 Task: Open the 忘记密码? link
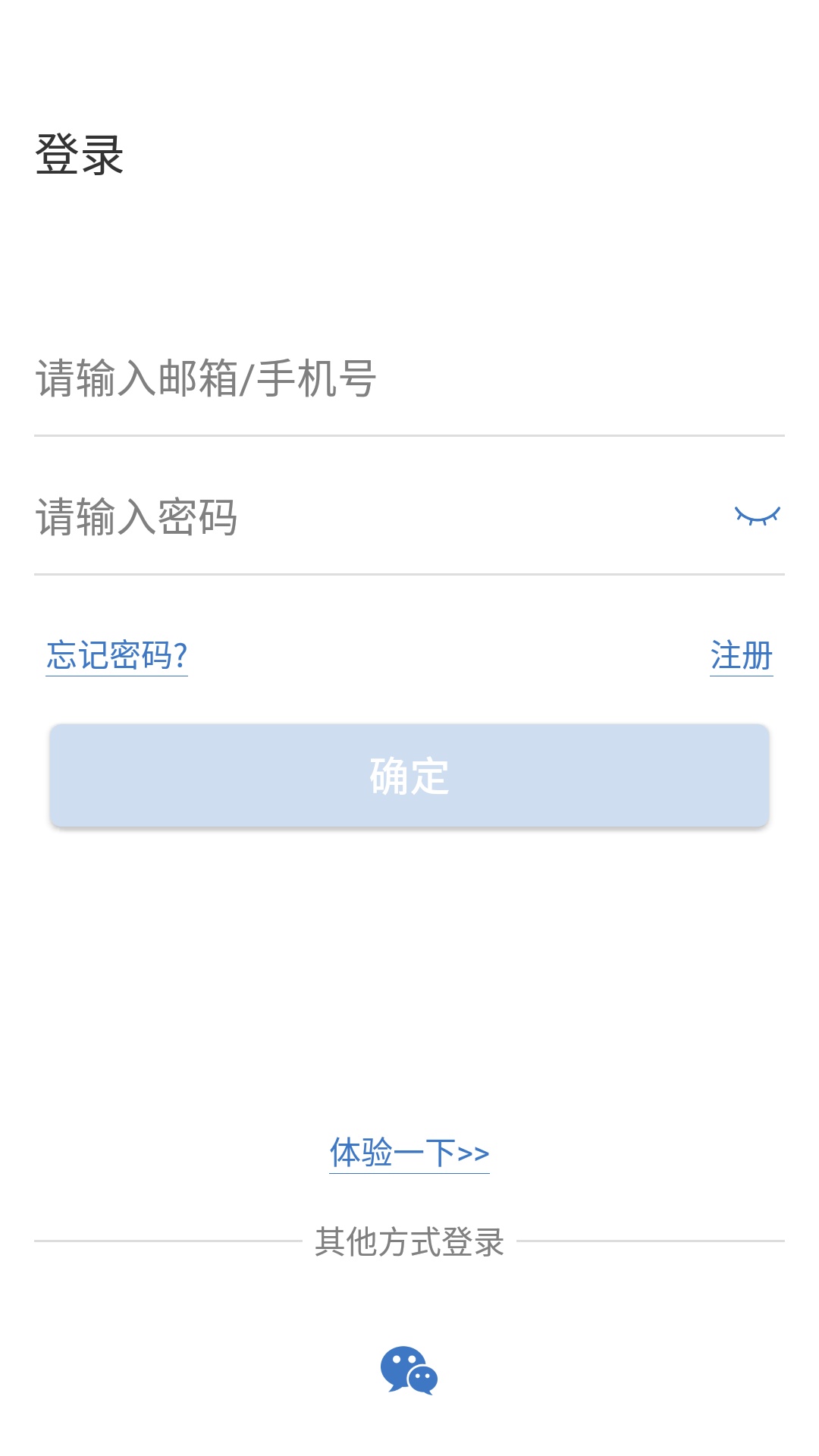click(x=117, y=655)
